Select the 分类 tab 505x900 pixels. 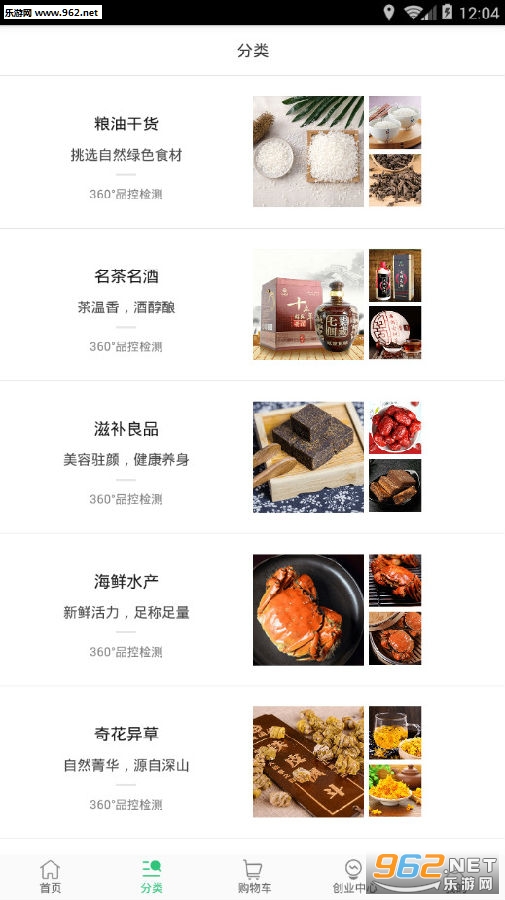pyautogui.click(x=152, y=876)
